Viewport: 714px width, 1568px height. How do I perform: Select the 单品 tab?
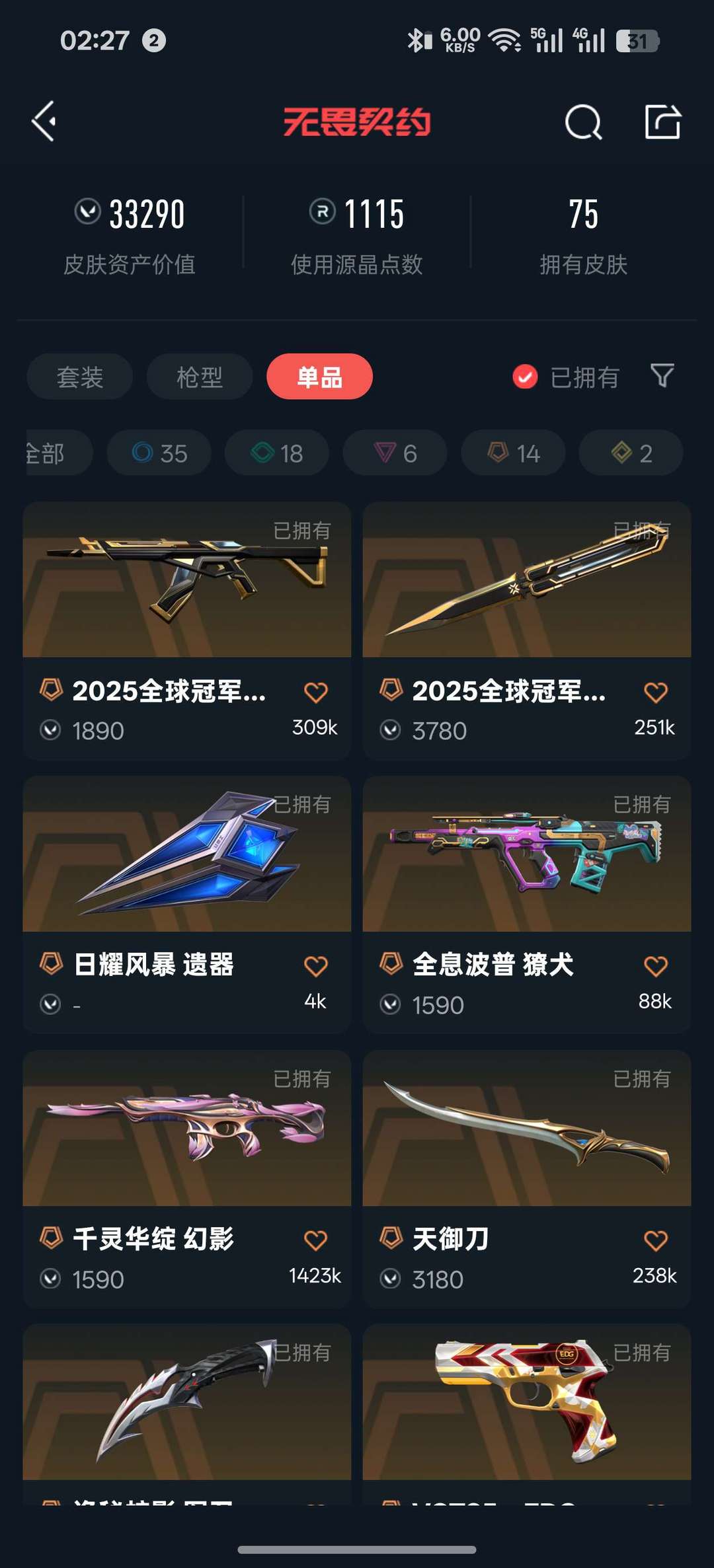coord(319,377)
